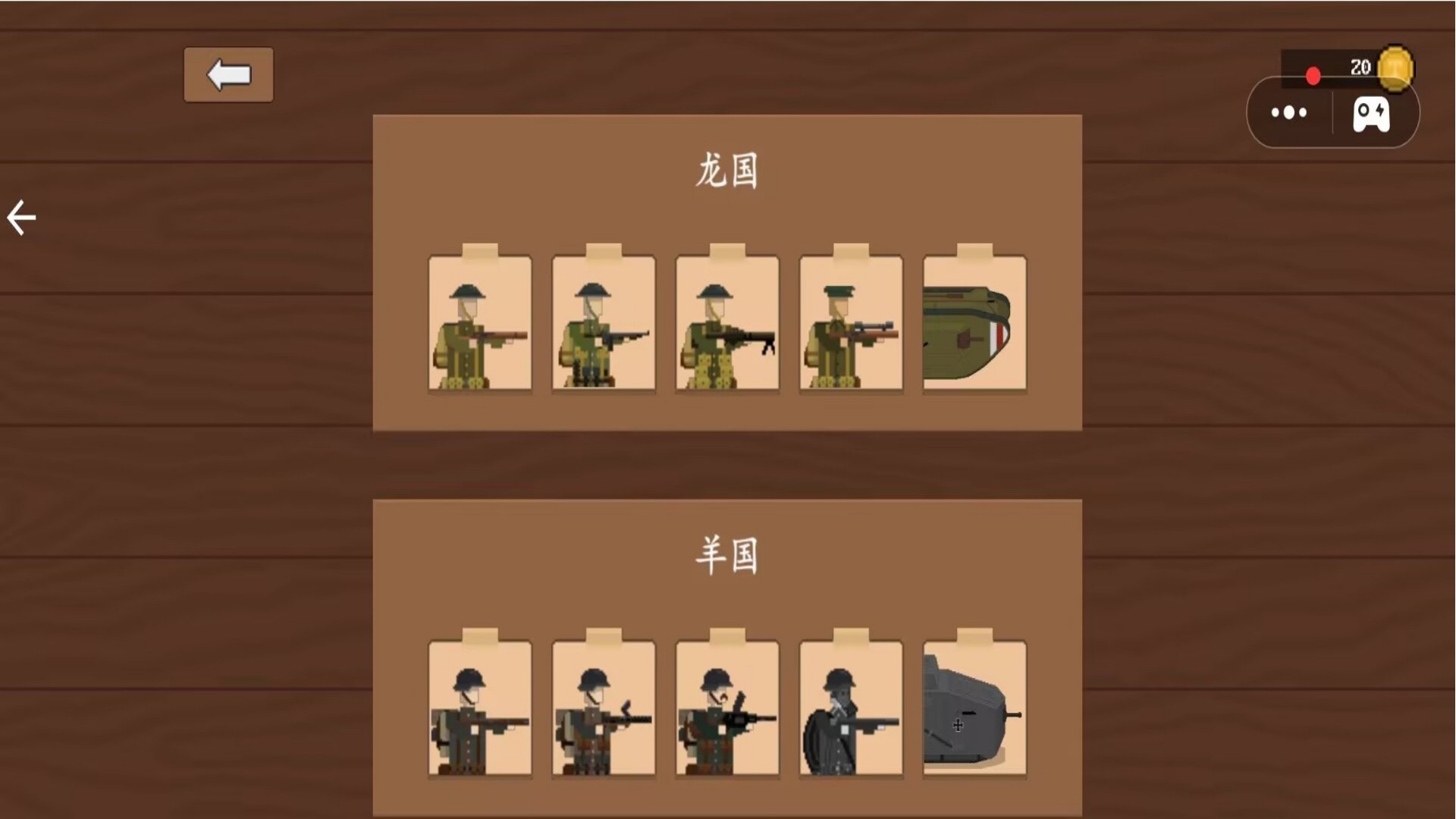Image resolution: width=1456 pixels, height=819 pixels.
Task: Open the three-dot mini program menu
Action: (1289, 113)
